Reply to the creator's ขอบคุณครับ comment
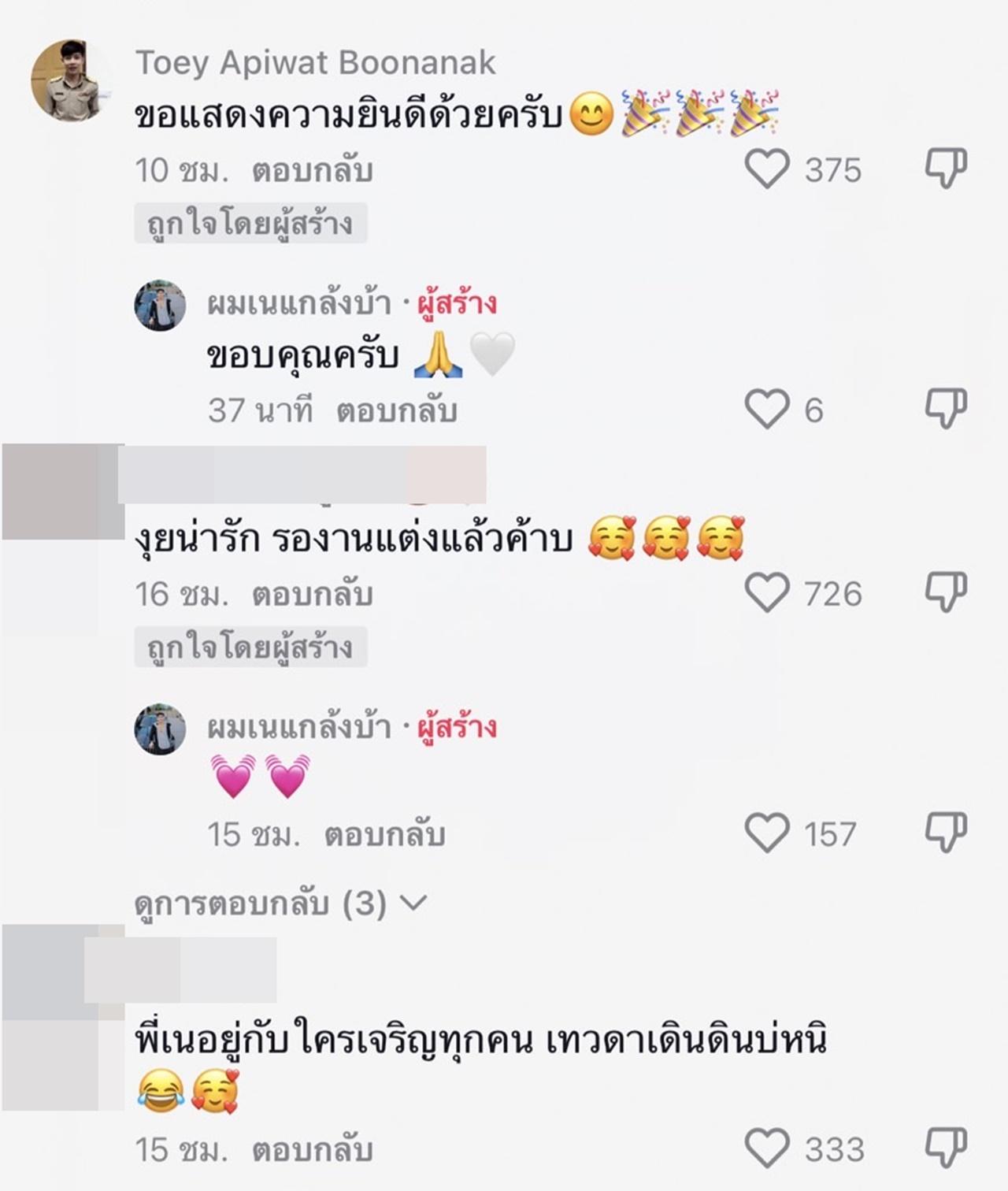The width and height of the screenshot is (1008, 1191). (396, 411)
